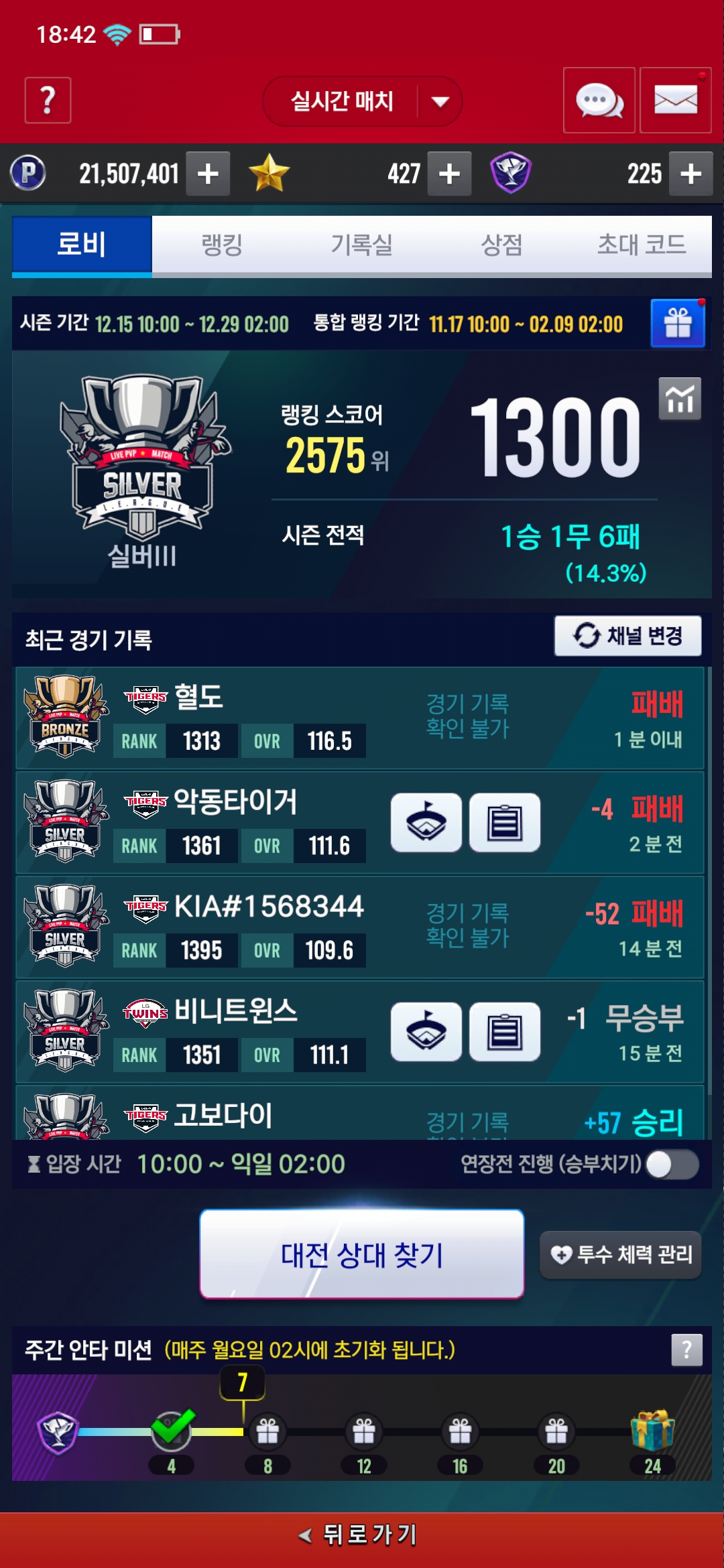
Task: Open 투수 체력 관리
Action: point(621,1254)
